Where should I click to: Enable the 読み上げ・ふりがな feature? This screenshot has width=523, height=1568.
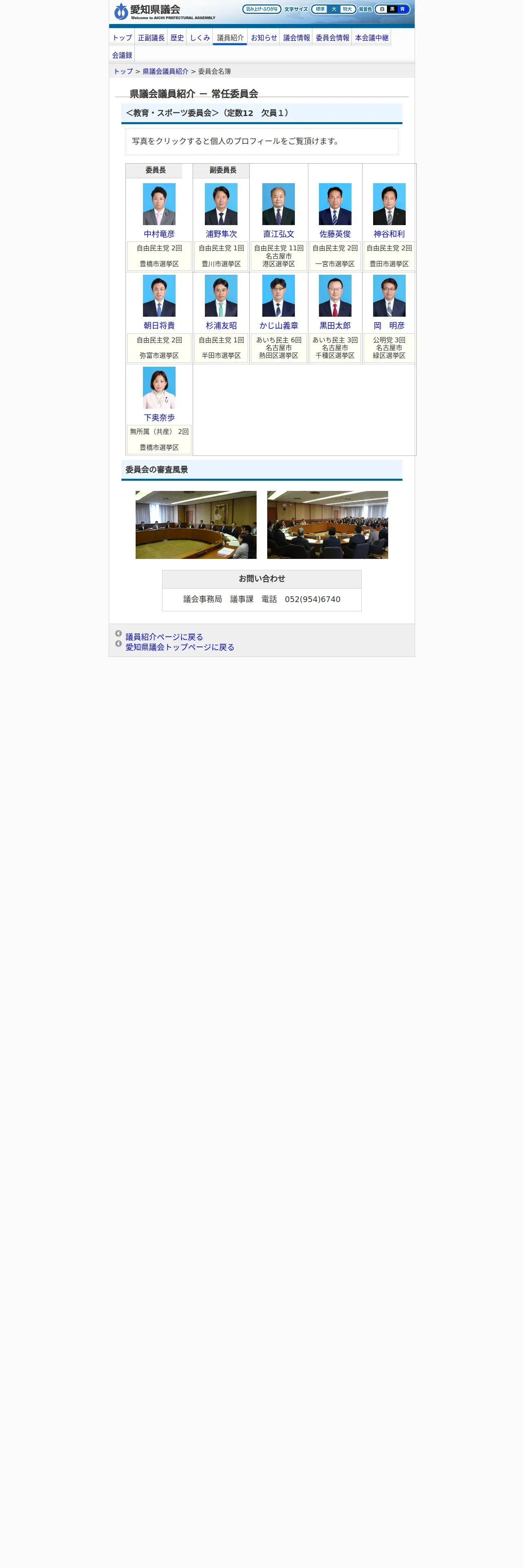point(262,9)
